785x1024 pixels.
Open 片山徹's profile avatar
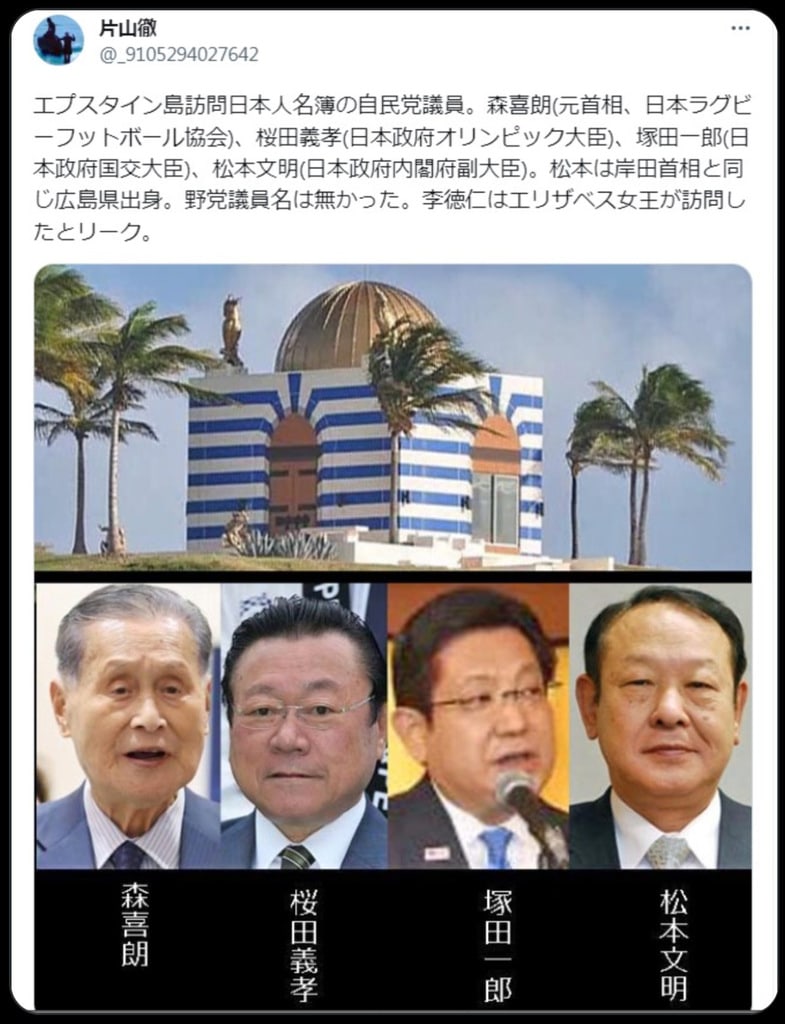coord(59,40)
